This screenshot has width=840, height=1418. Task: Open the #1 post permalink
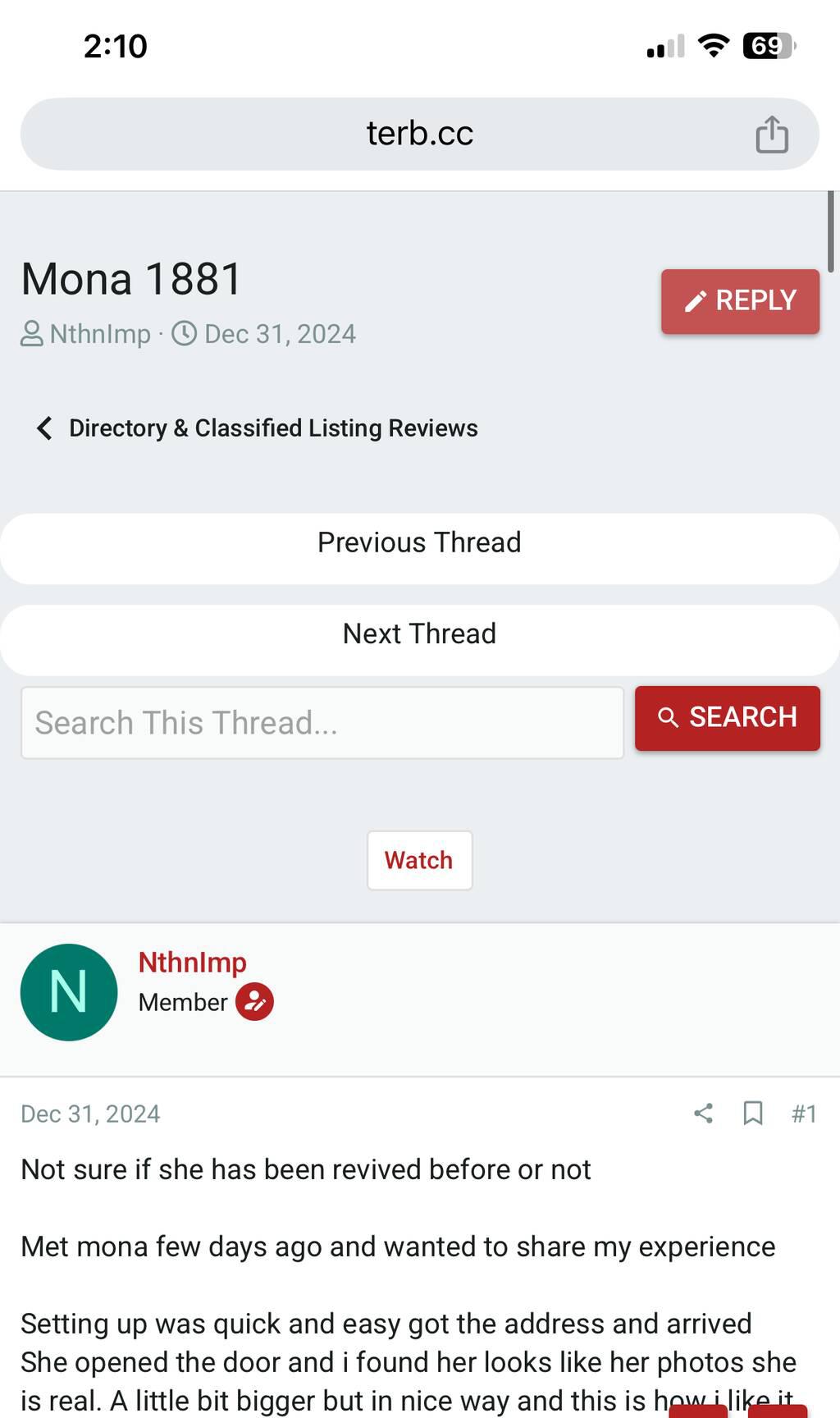(x=803, y=1114)
